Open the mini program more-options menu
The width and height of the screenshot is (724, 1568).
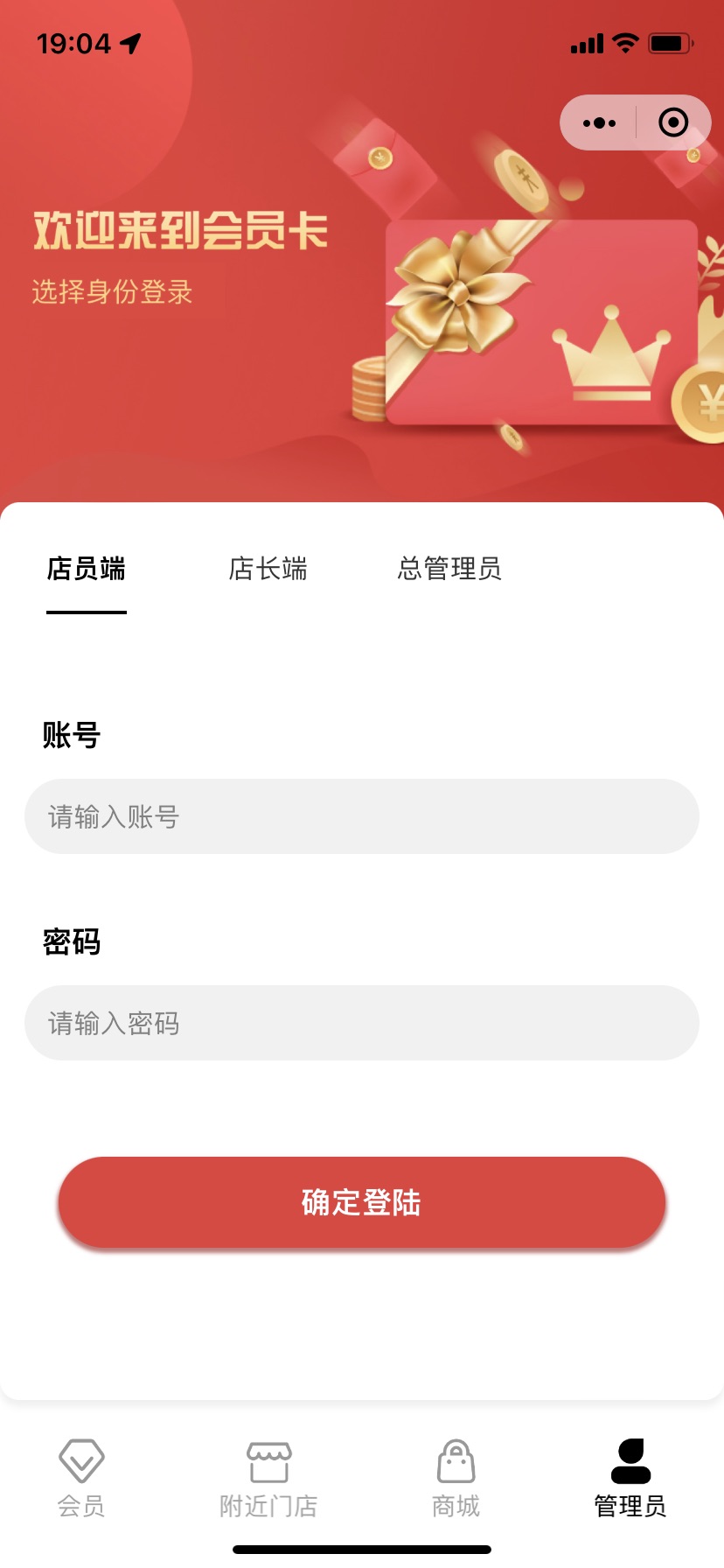[599, 122]
